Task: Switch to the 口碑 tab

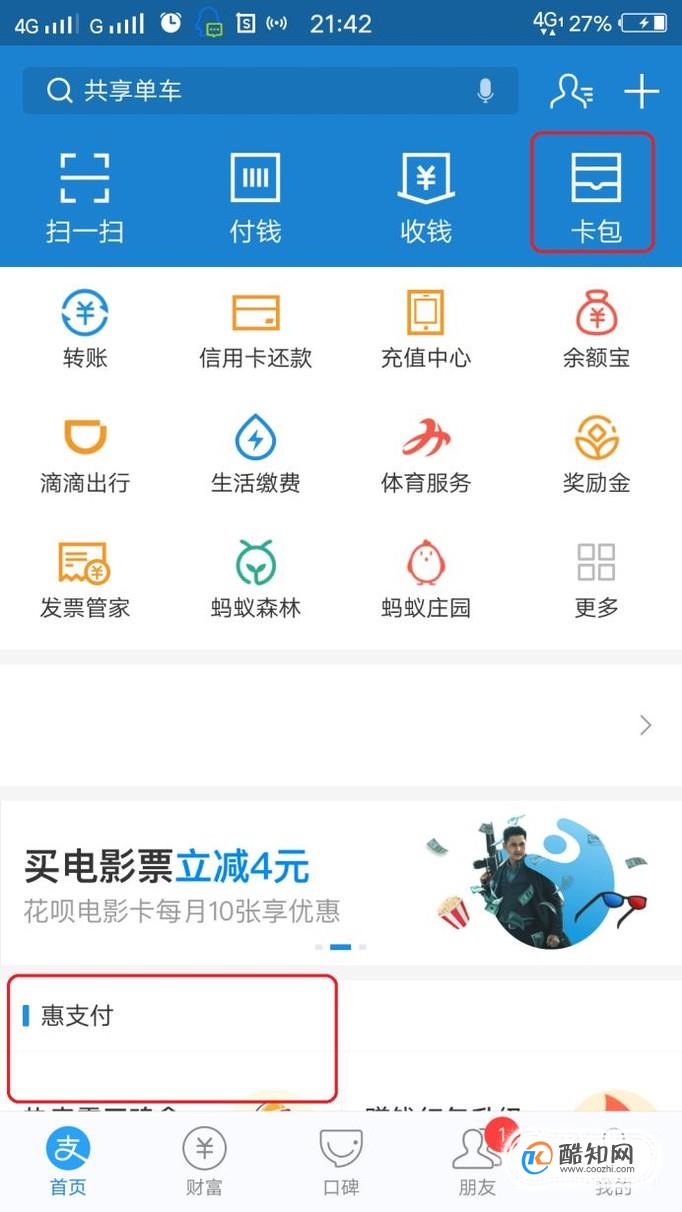Action: click(x=341, y=1162)
